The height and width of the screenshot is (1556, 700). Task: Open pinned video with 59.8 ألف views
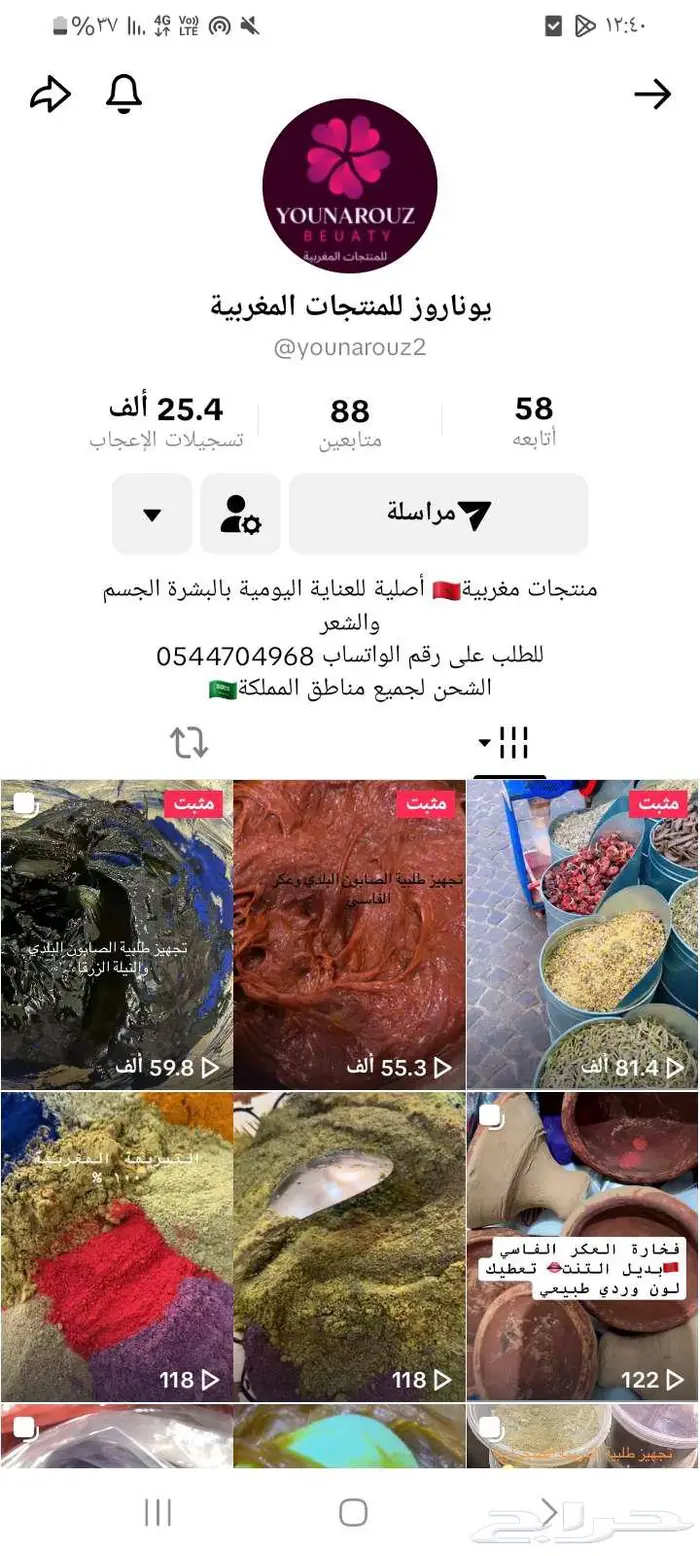(116, 934)
